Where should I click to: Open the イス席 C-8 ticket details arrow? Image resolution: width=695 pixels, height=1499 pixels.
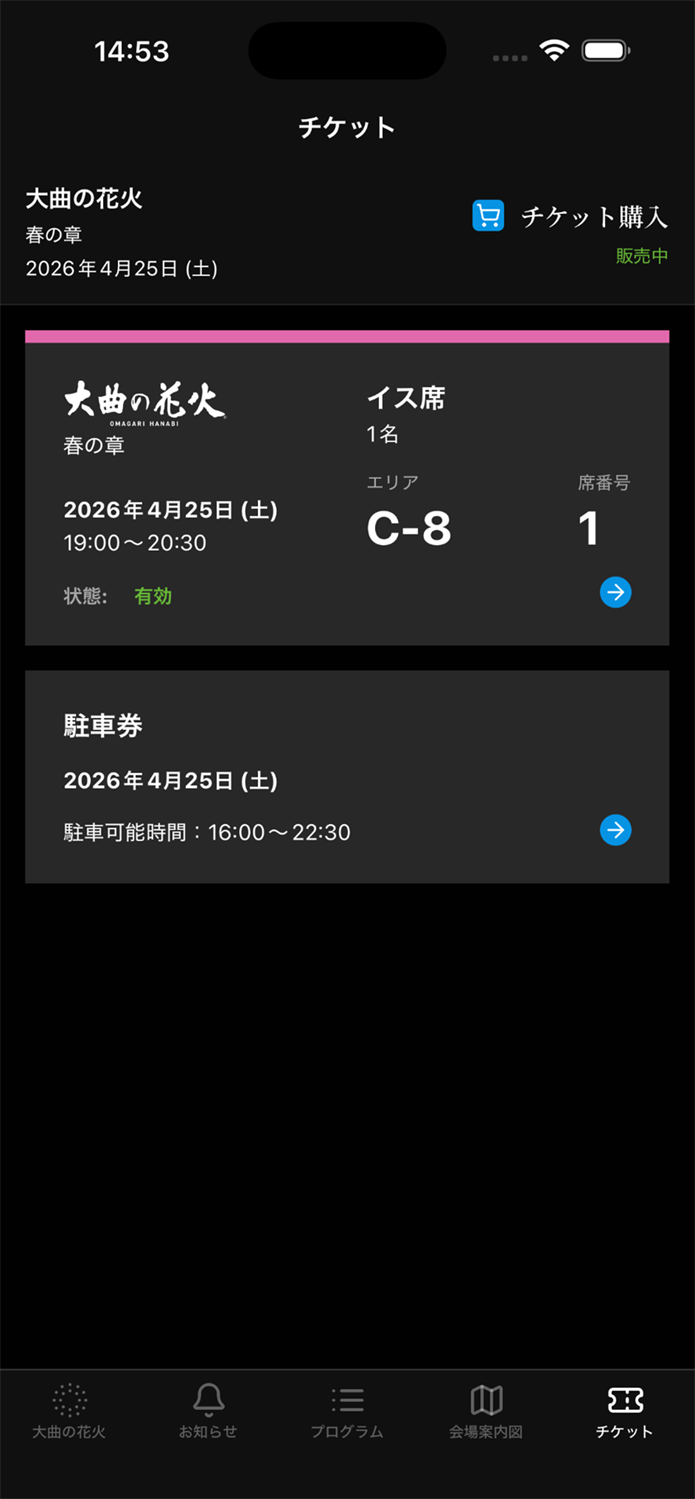tap(615, 593)
